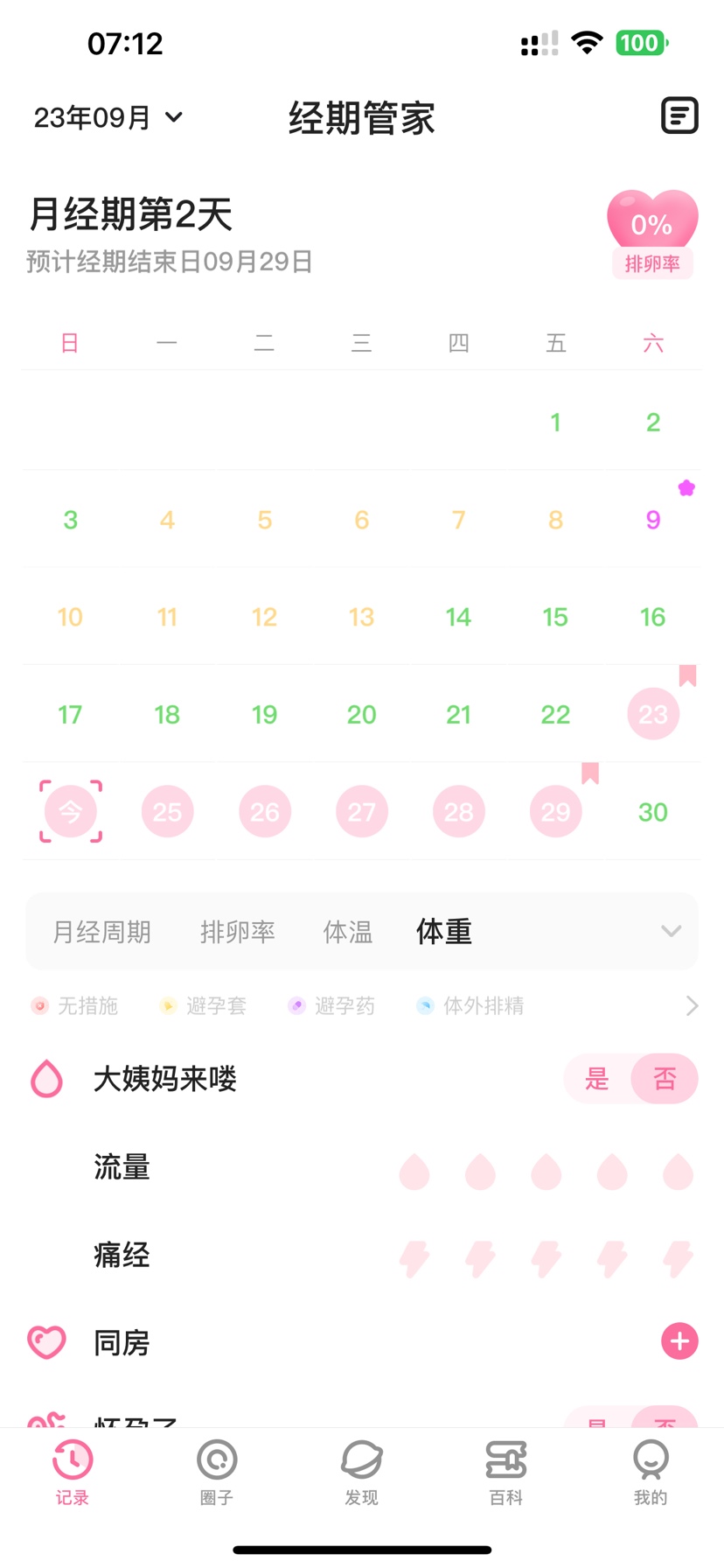The height and width of the screenshot is (1568, 724).
Task: Expand the chart panel with the chevron
Action: pyautogui.click(x=671, y=931)
